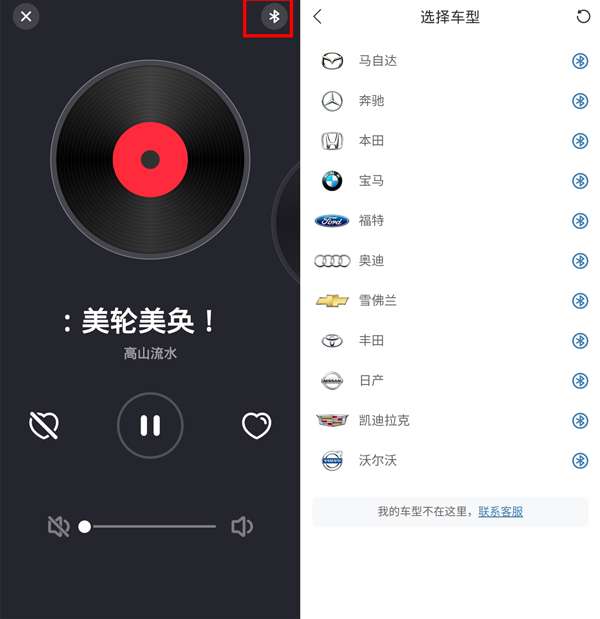Pick 宝马 as the car model
Image resolution: width=600 pixels, height=619 pixels.
click(x=371, y=181)
